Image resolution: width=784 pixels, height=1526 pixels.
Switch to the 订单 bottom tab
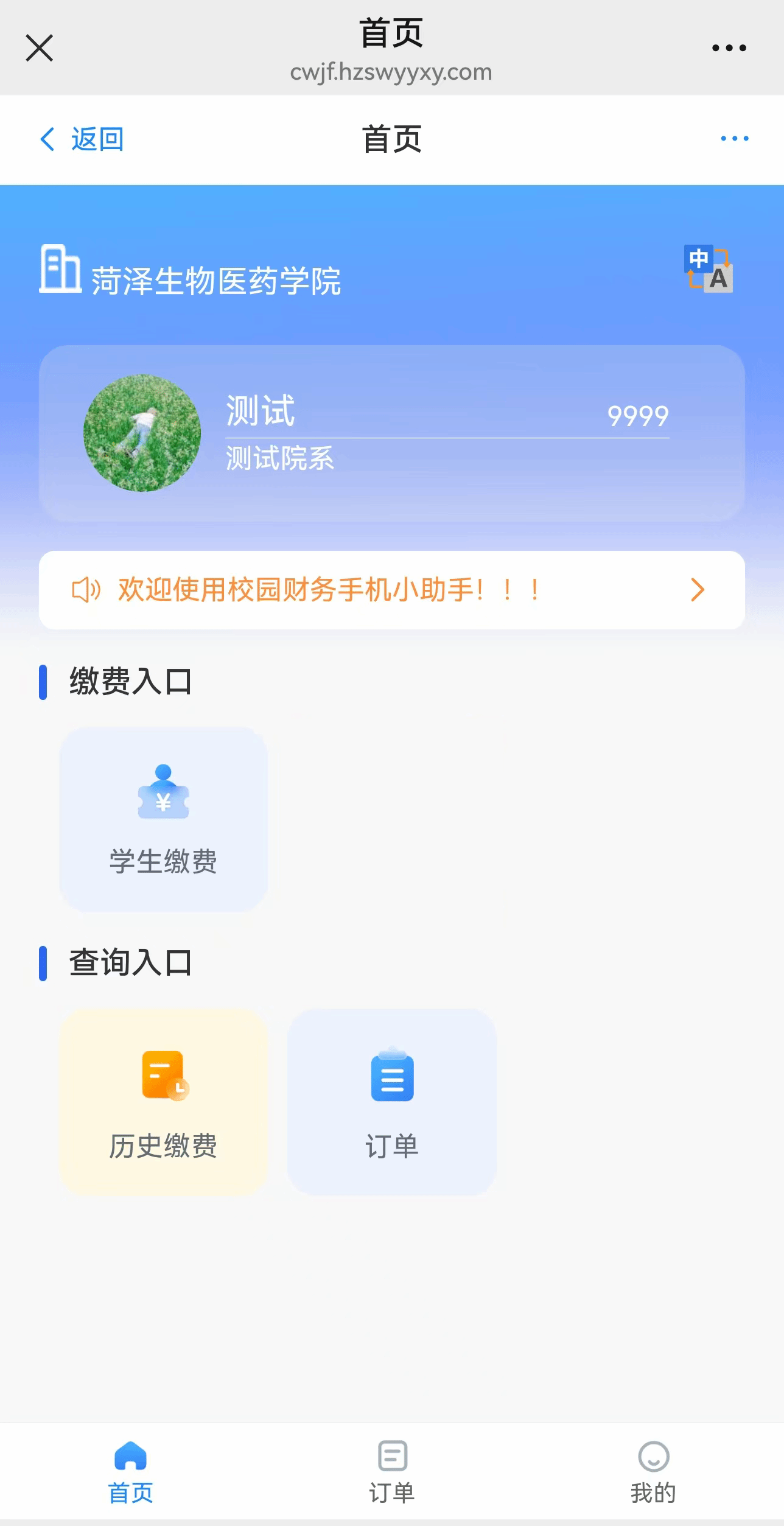391,1472
